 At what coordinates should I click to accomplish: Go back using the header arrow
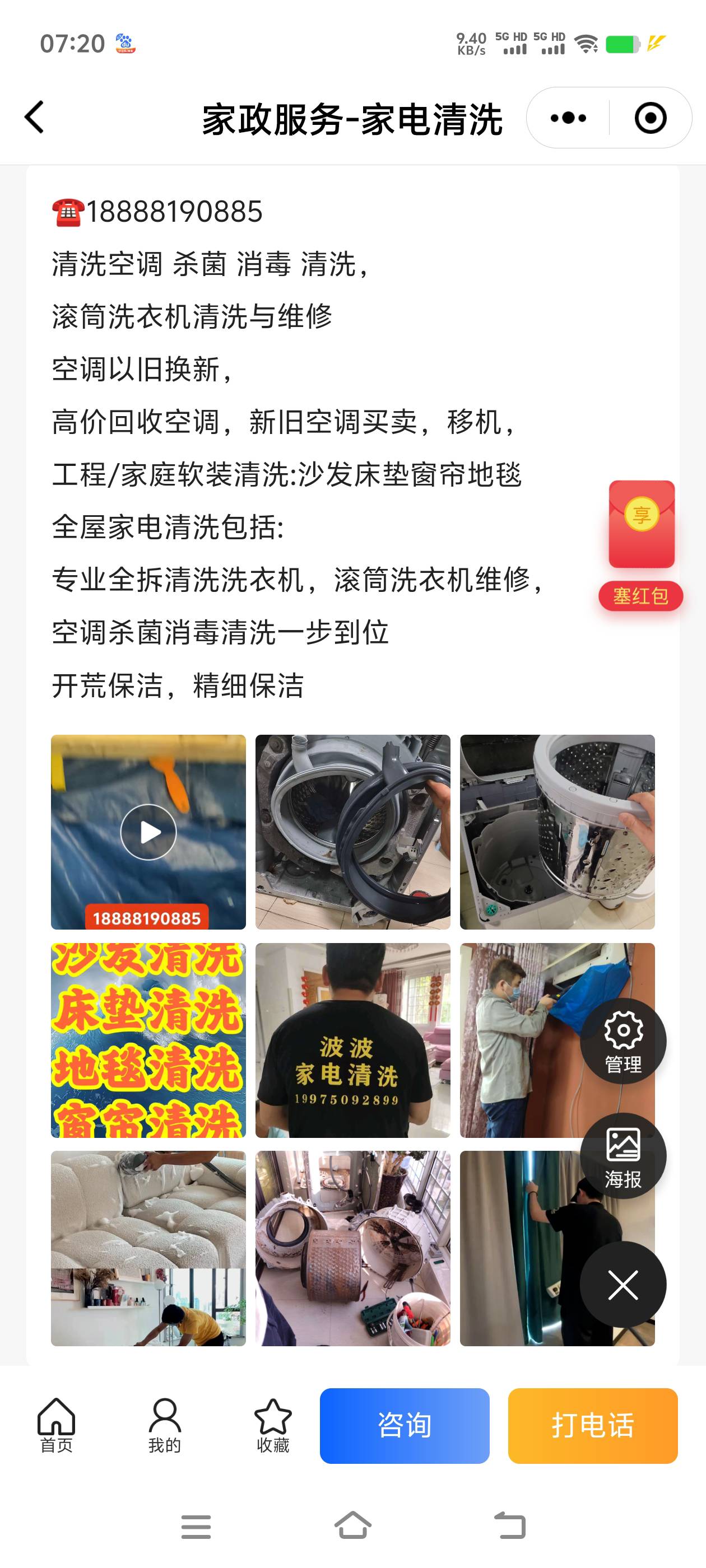[x=35, y=117]
